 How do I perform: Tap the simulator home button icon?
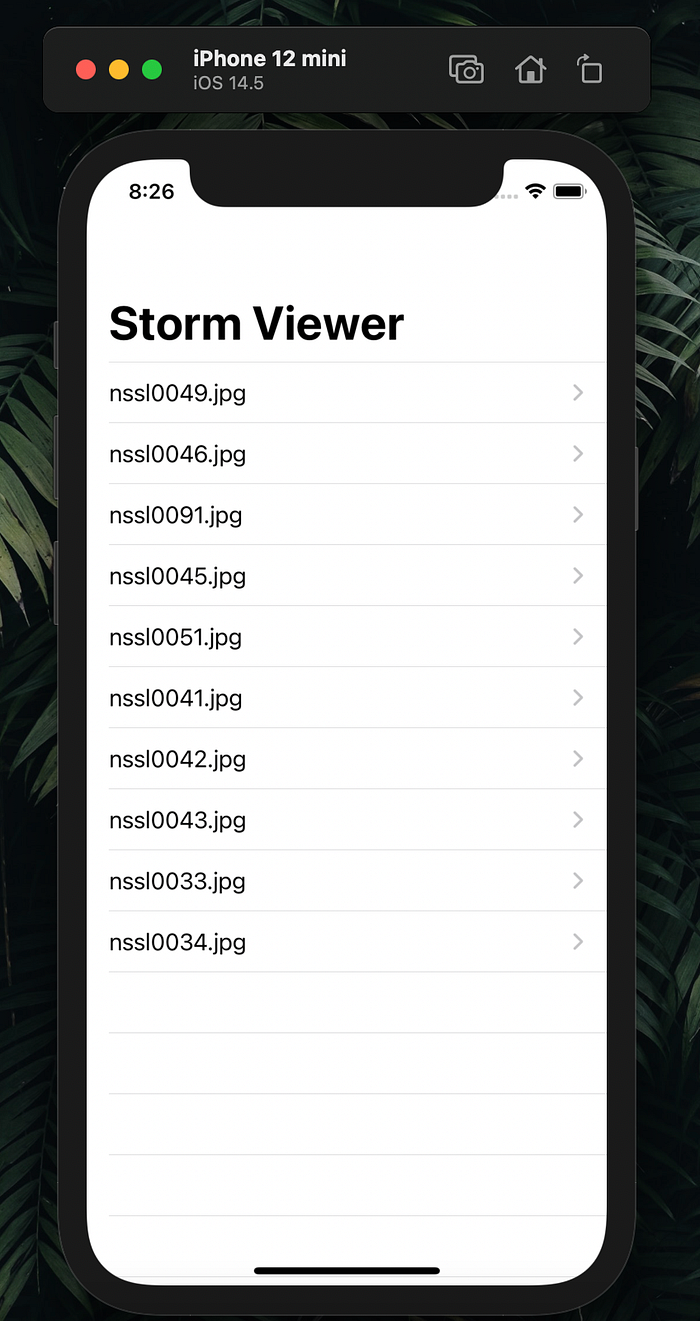coord(530,70)
